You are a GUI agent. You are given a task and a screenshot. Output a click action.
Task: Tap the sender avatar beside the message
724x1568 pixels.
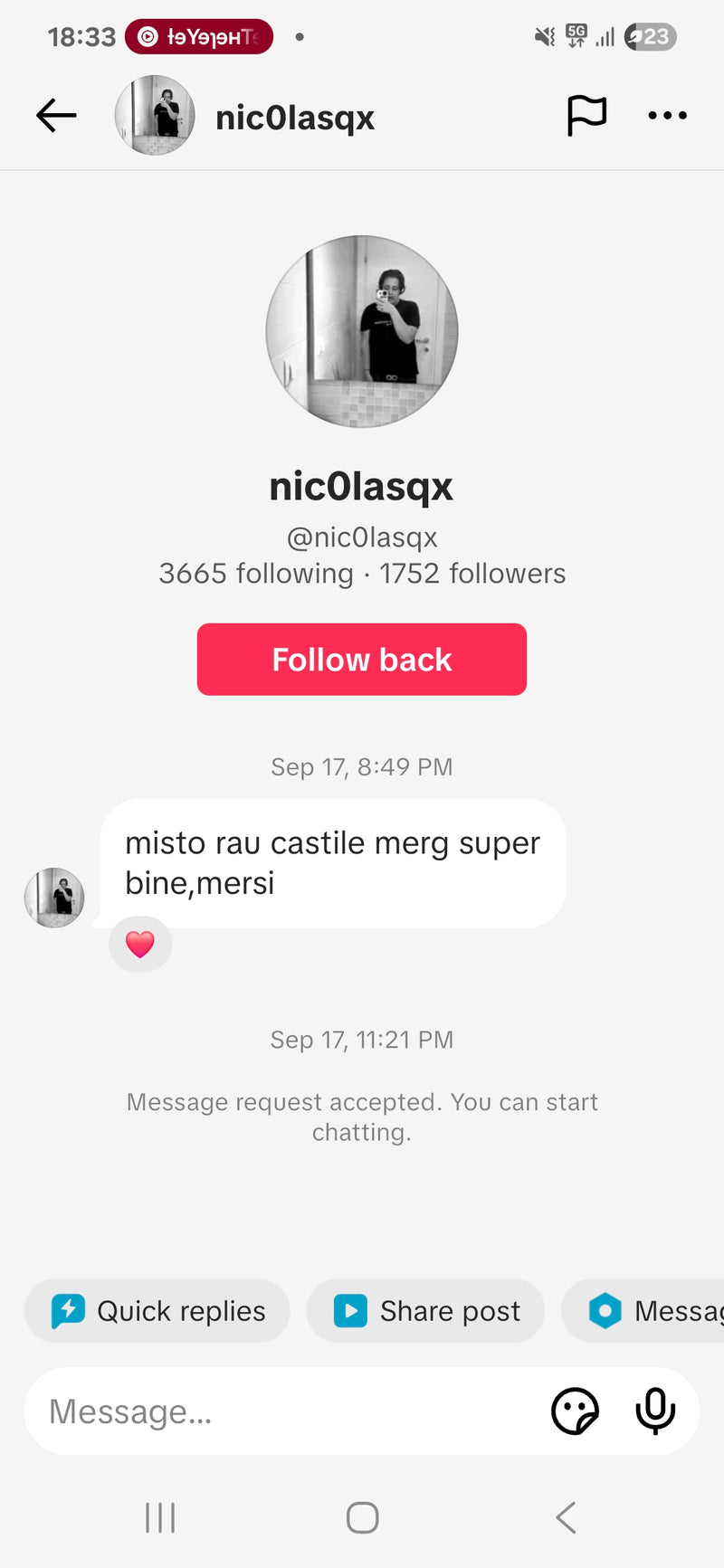click(x=54, y=898)
